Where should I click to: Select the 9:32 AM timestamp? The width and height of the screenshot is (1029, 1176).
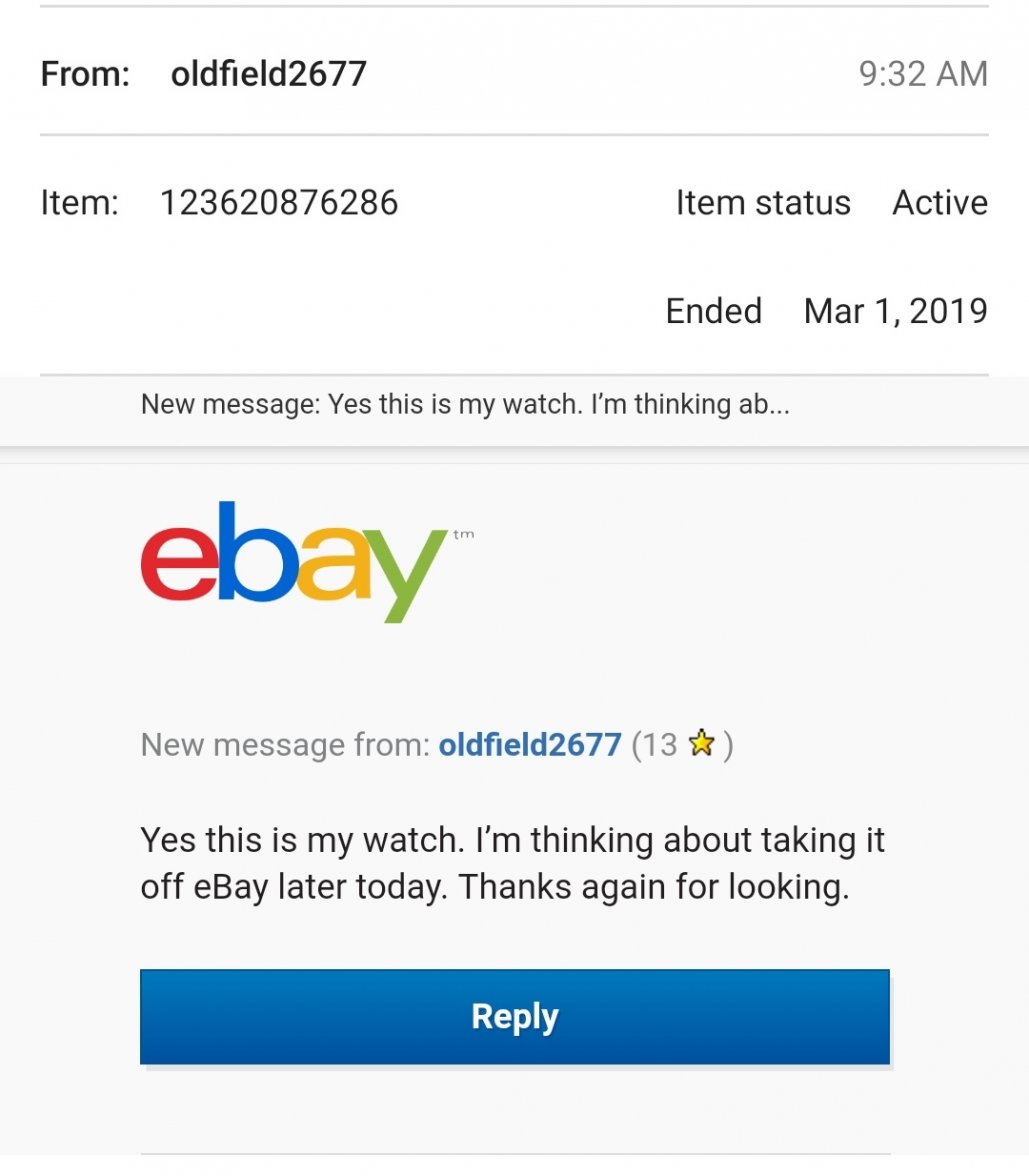click(920, 73)
